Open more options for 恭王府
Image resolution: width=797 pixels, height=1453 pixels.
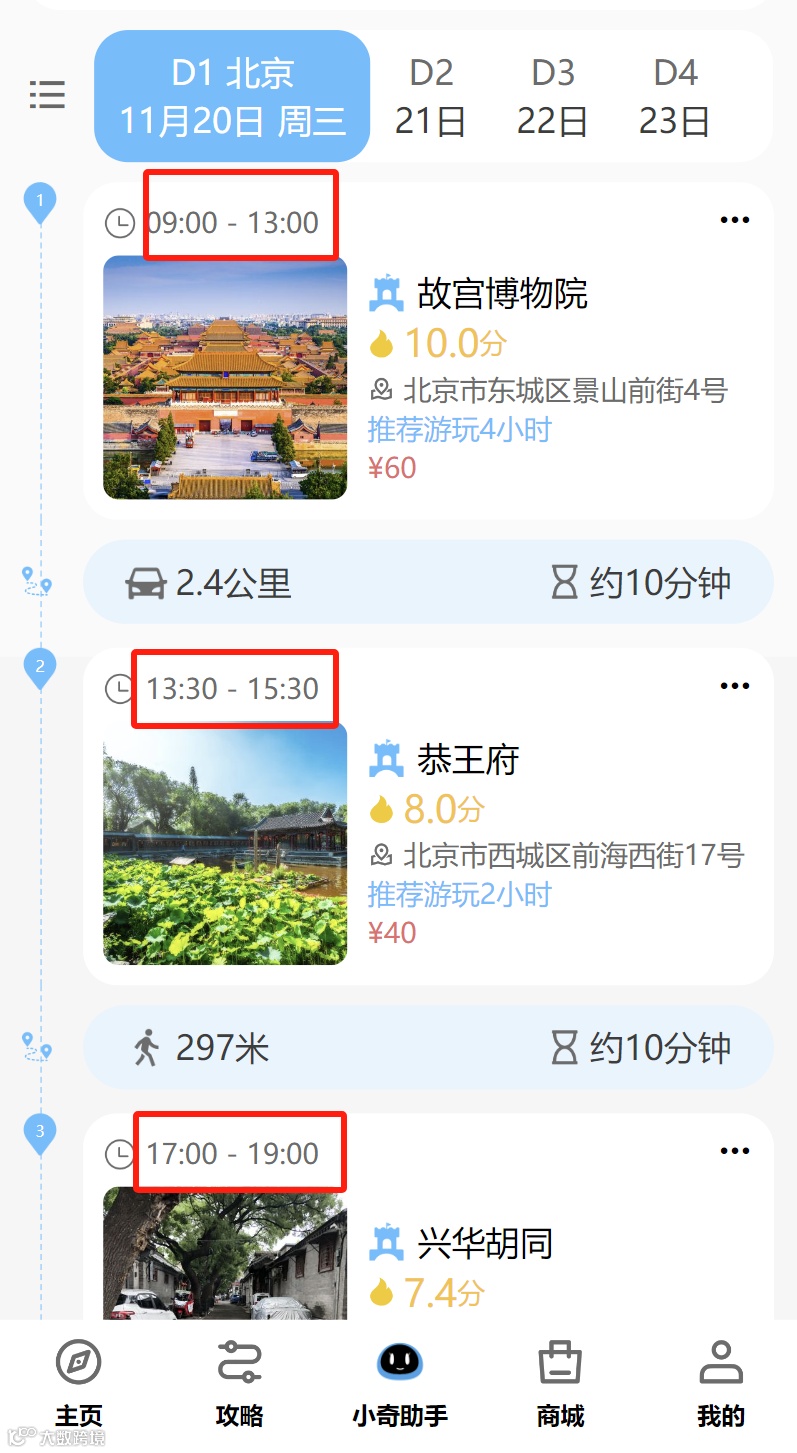pos(735,686)
